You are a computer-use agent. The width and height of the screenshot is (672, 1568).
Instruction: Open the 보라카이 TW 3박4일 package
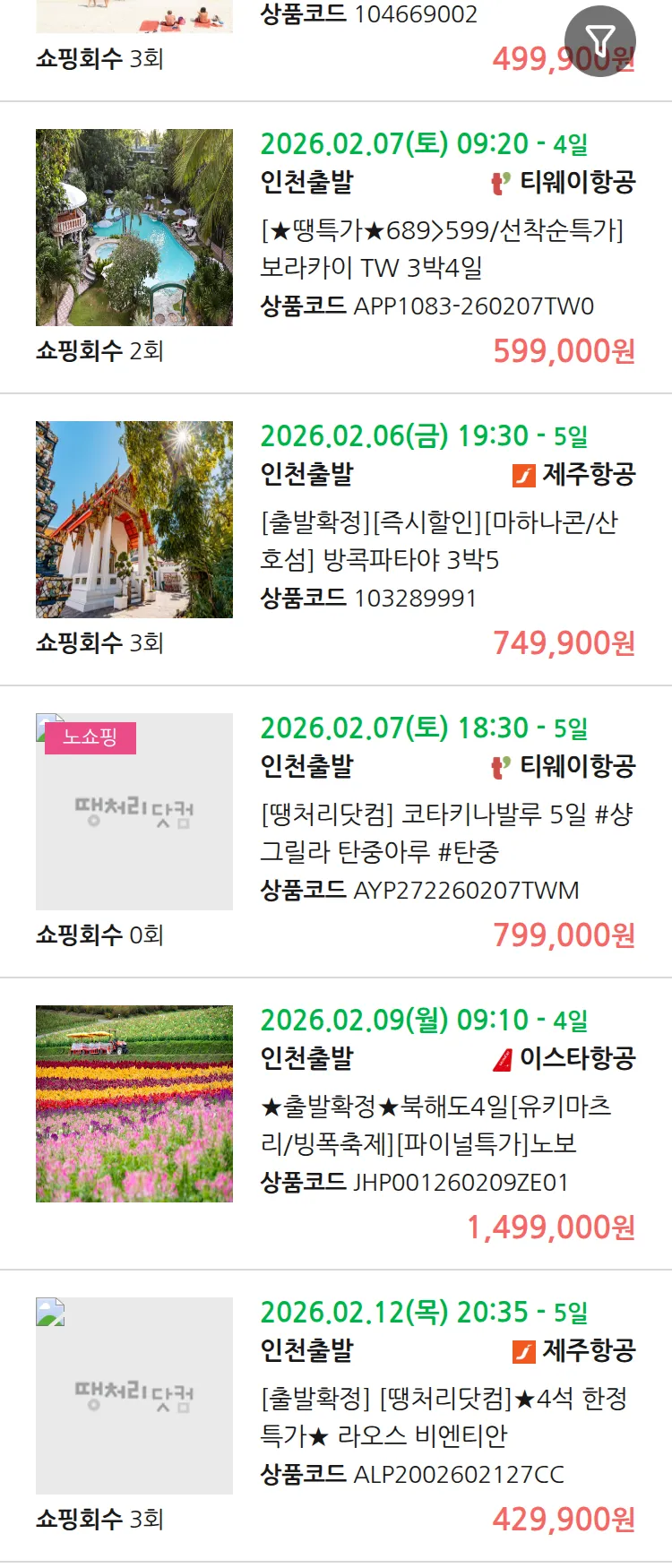click(441, 249)
